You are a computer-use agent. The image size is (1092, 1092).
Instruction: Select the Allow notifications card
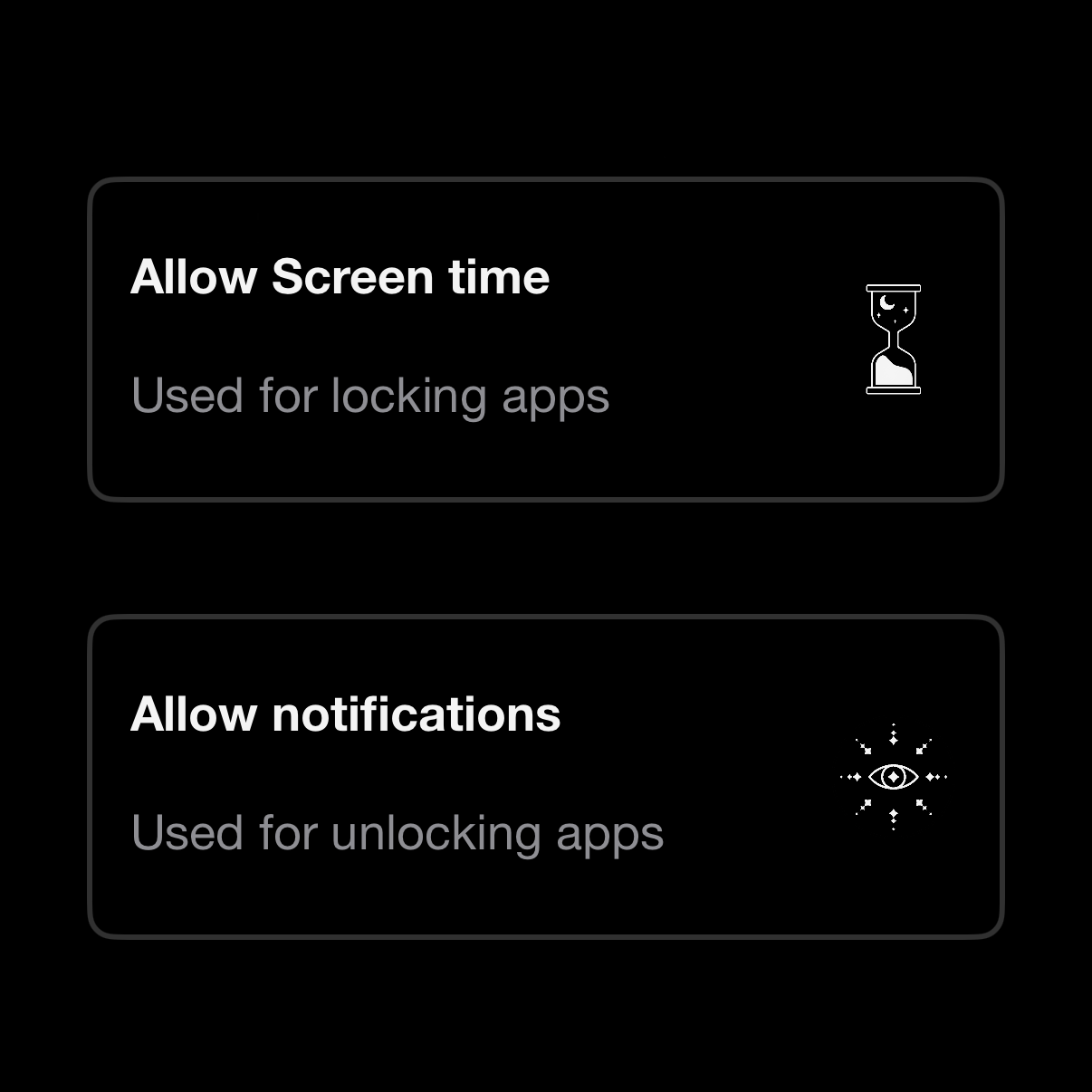click(545, 776)
